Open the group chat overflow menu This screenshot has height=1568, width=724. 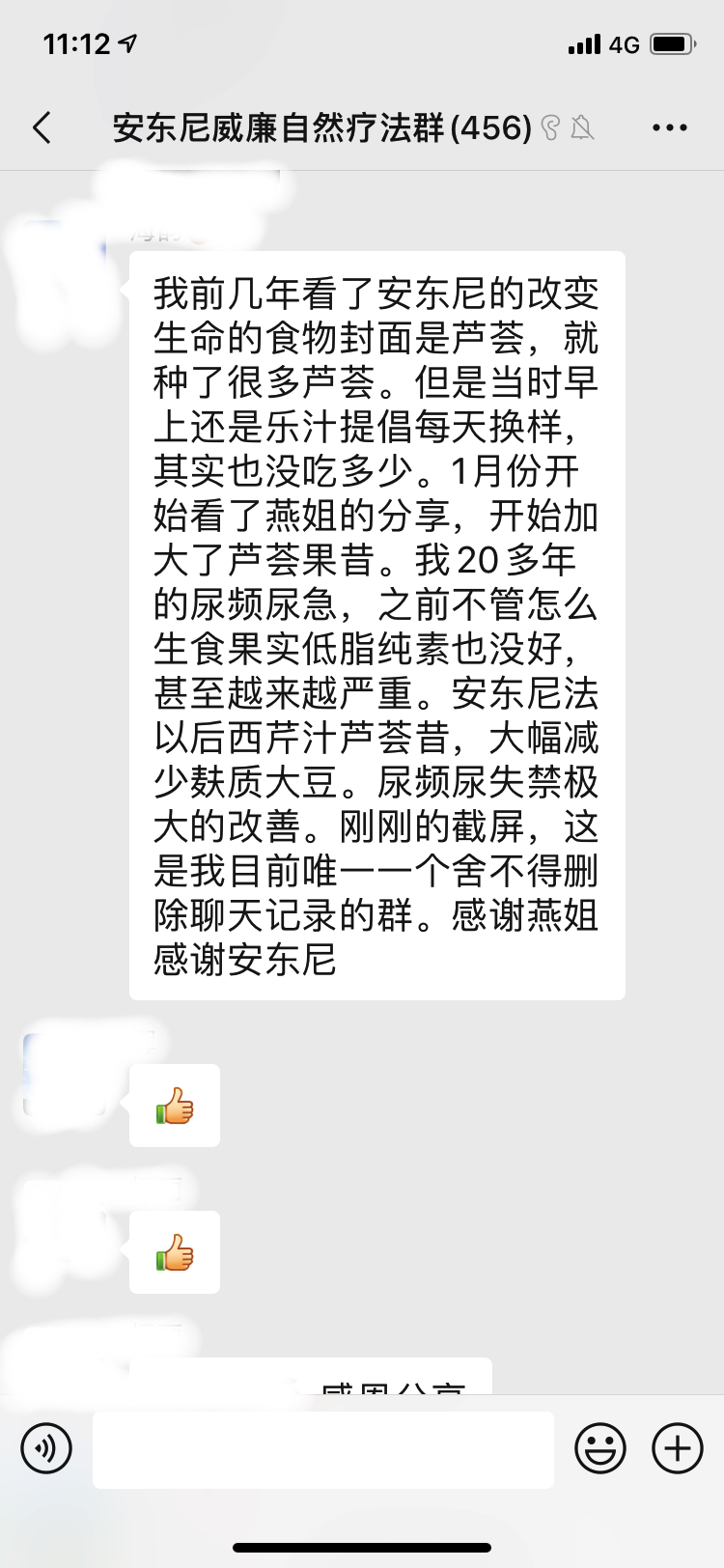tap(669, 127)
